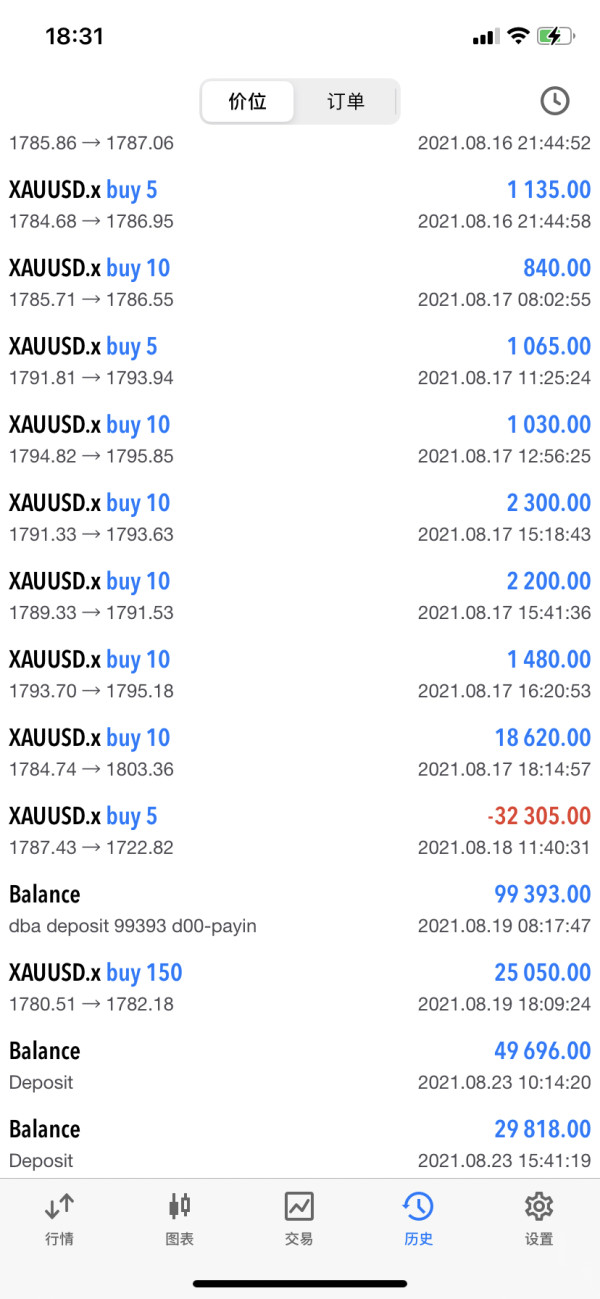
Task: Select the 历史 tab
Action: click(418, 1219)
